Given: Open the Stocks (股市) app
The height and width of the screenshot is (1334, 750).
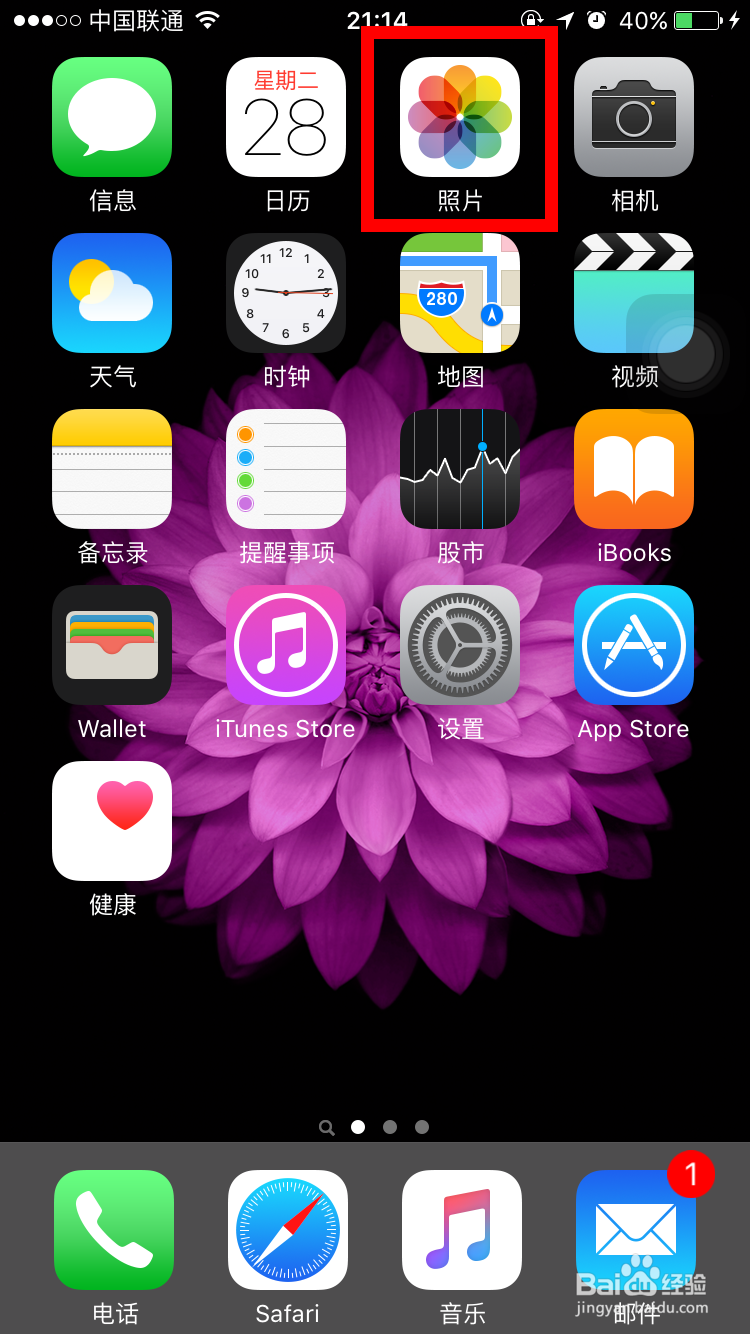Looking at the screenshot, I should click(459, 469).
